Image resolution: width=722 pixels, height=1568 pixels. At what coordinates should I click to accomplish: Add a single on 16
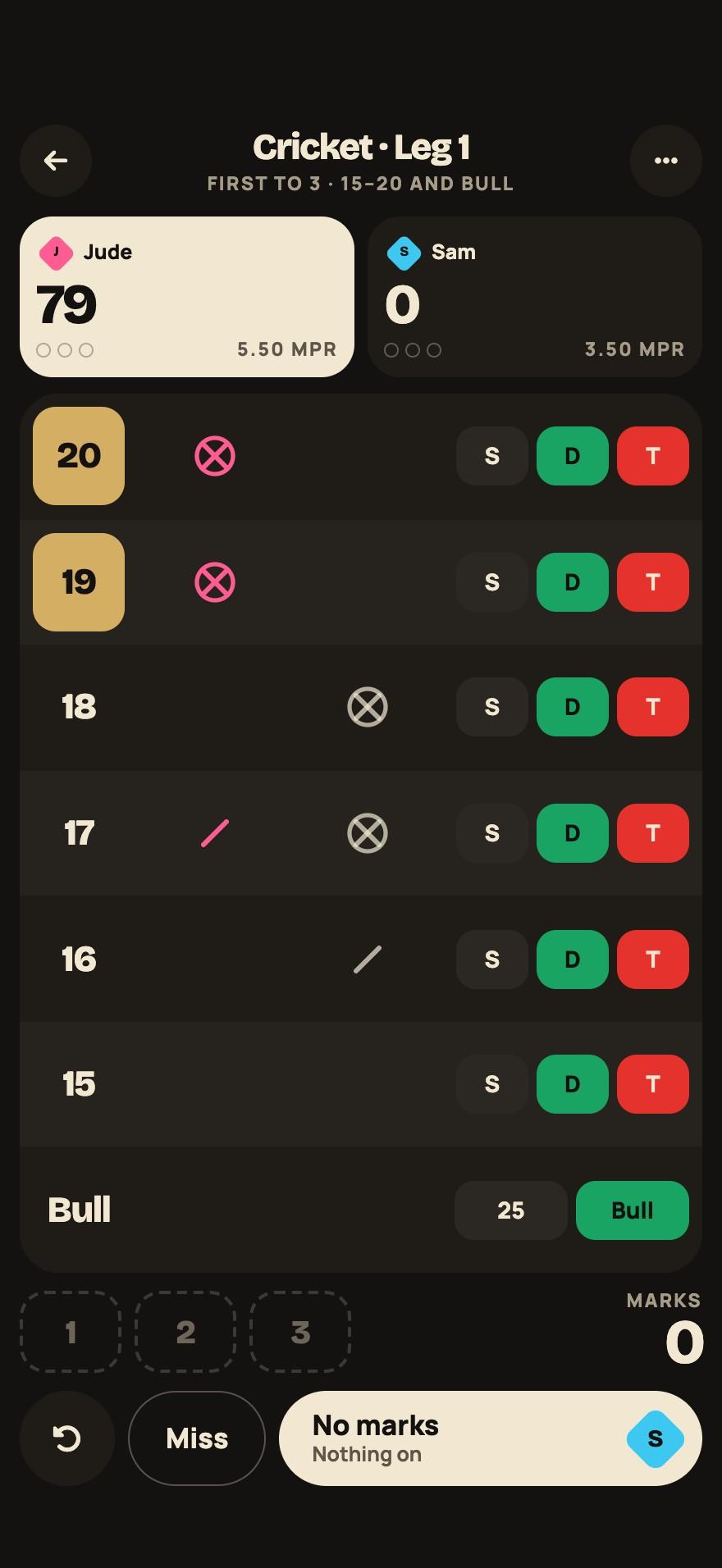click(x=492, y=959)
